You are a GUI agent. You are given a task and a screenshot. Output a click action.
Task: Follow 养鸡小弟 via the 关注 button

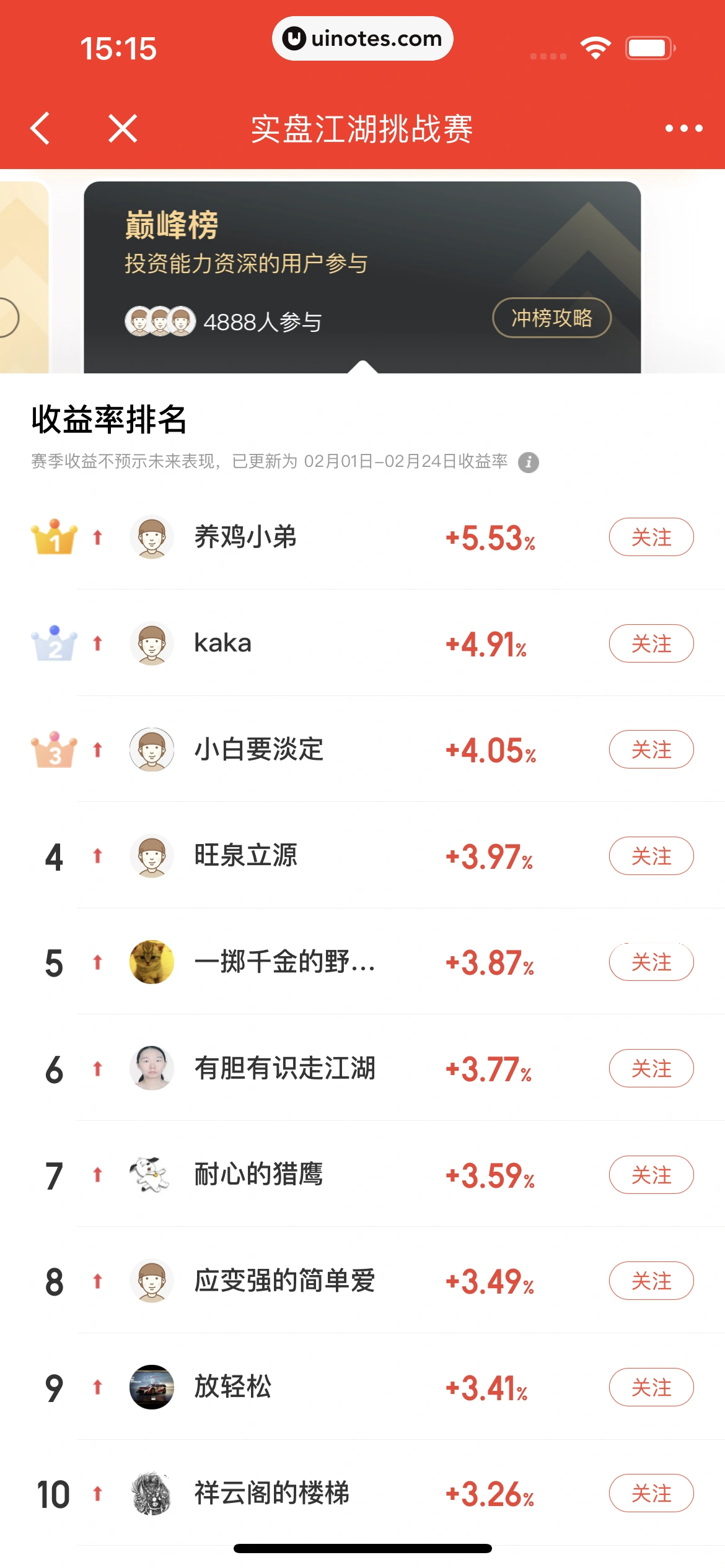(x=651, y=537)
